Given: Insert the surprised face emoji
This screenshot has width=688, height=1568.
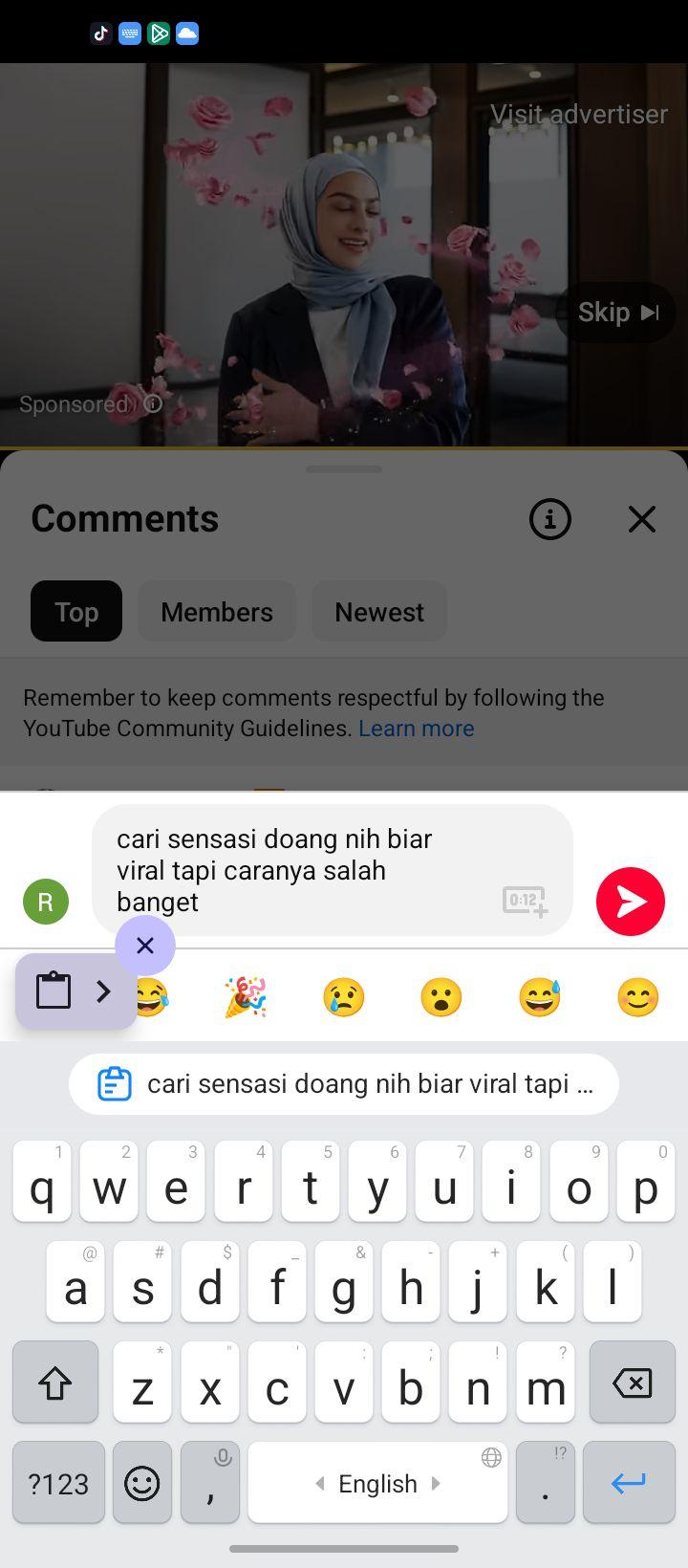Looking at the screenshot, I should 441,997.
